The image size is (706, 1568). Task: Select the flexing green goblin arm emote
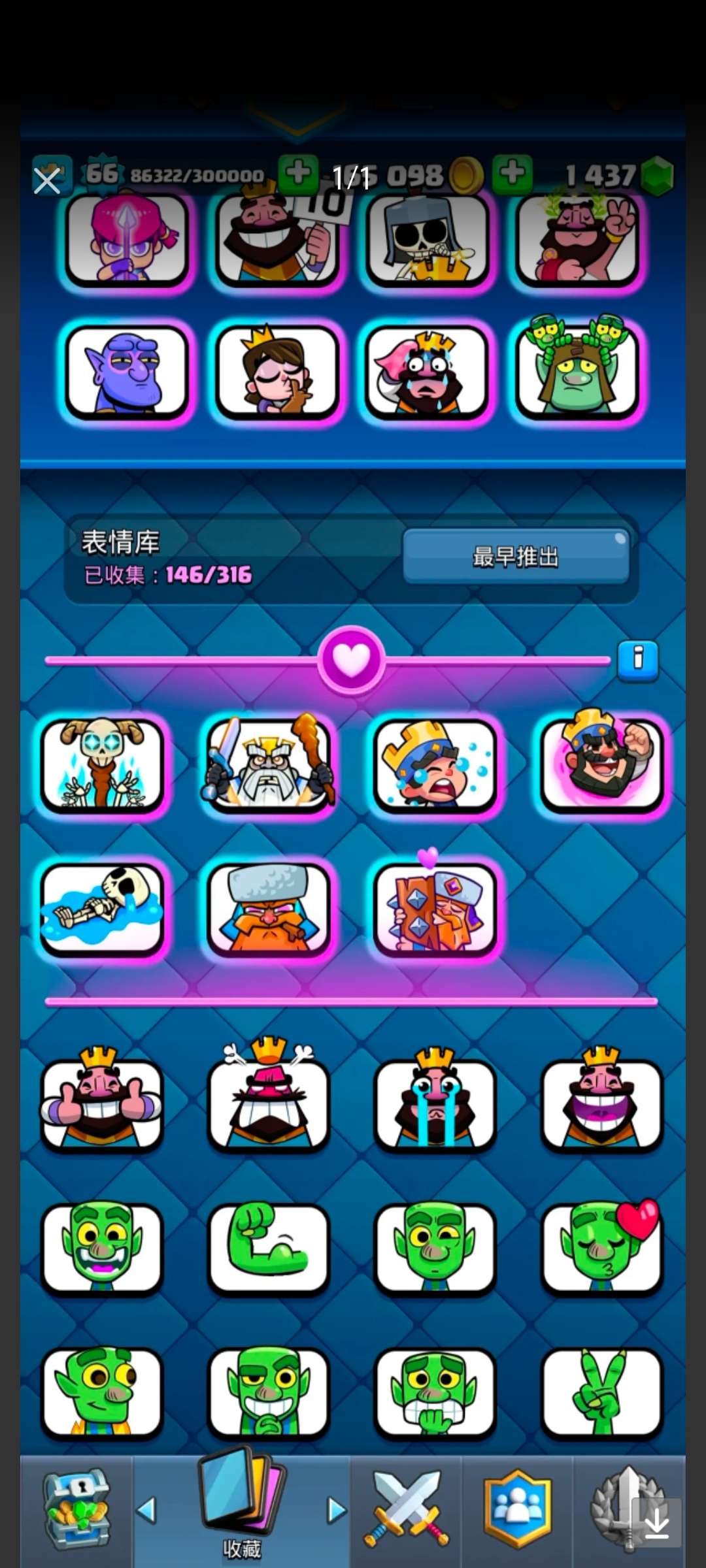pos(268,1248)
